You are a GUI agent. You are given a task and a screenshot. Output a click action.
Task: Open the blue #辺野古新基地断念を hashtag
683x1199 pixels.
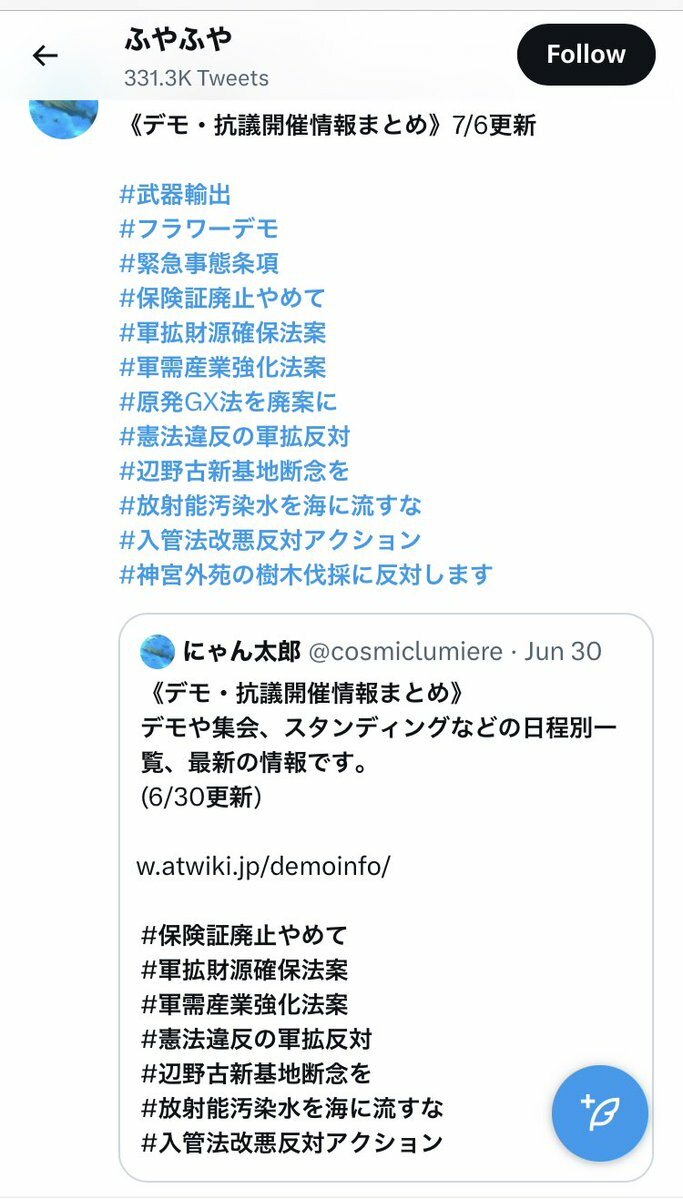(x=235, y=471)
